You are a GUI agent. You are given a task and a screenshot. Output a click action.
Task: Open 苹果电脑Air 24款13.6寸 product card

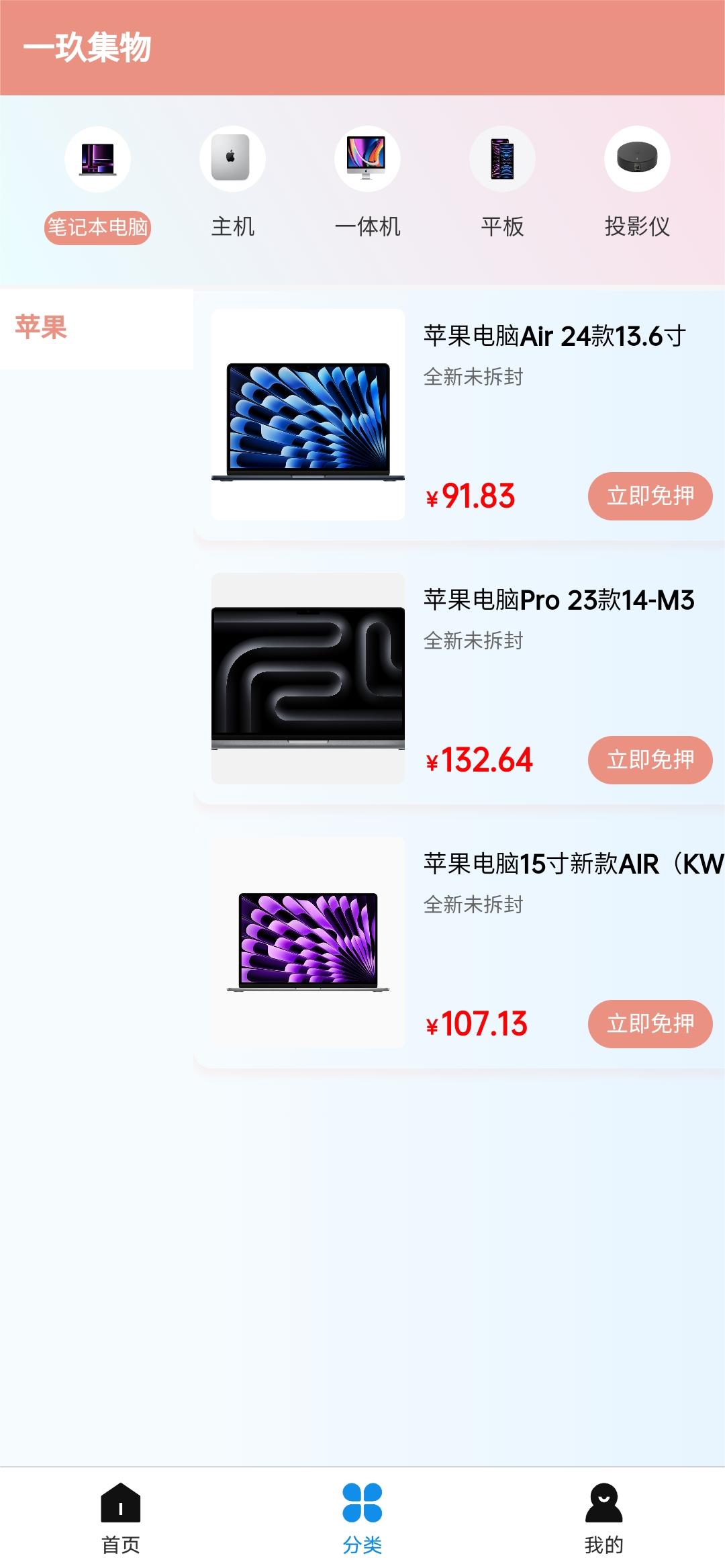(x=554, y=336)
